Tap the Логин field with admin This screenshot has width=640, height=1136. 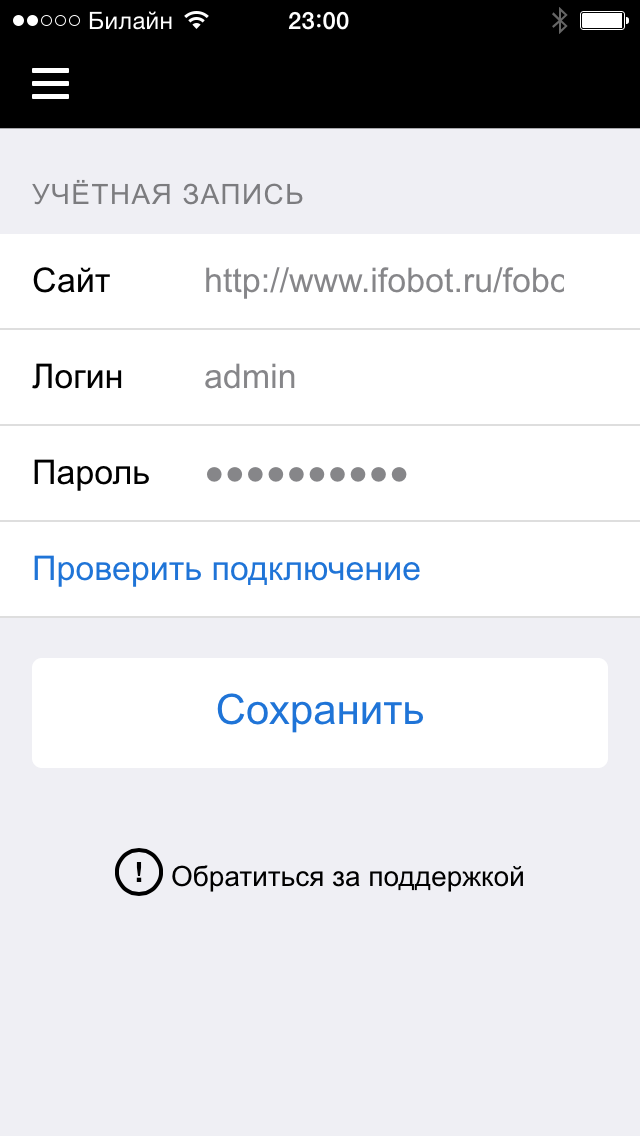click(384, 377)
